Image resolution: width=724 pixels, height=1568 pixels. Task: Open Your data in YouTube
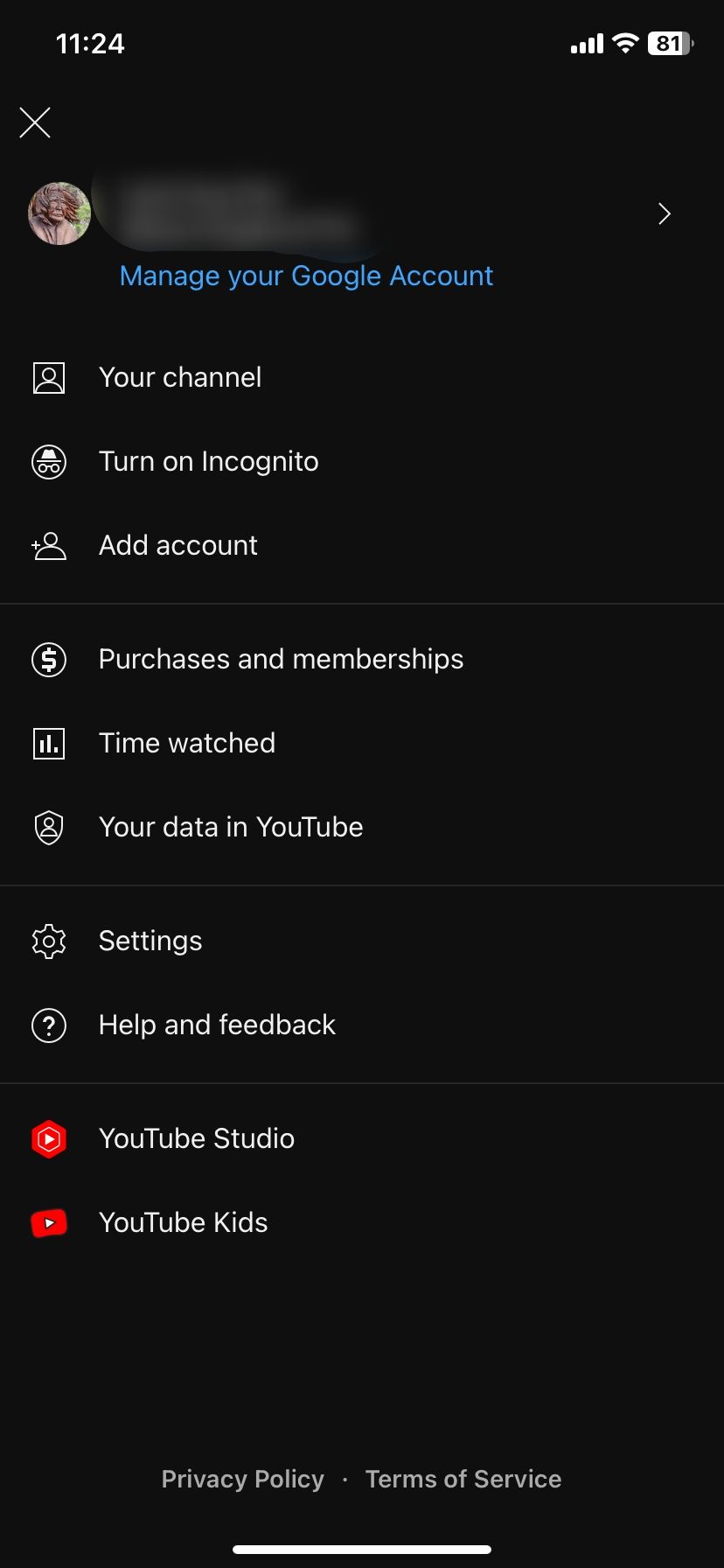[x=230, y=827]
